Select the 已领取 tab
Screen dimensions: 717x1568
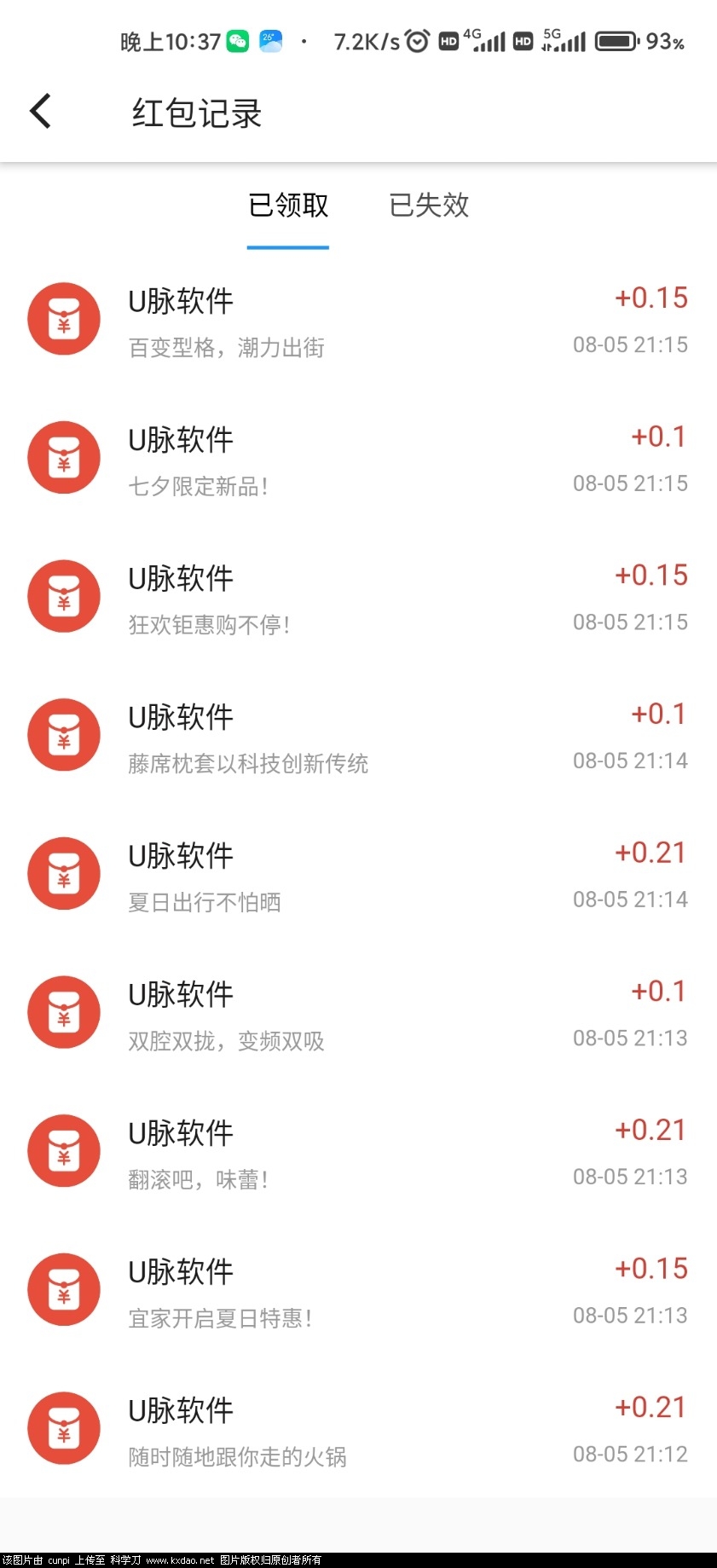(287, 205)
